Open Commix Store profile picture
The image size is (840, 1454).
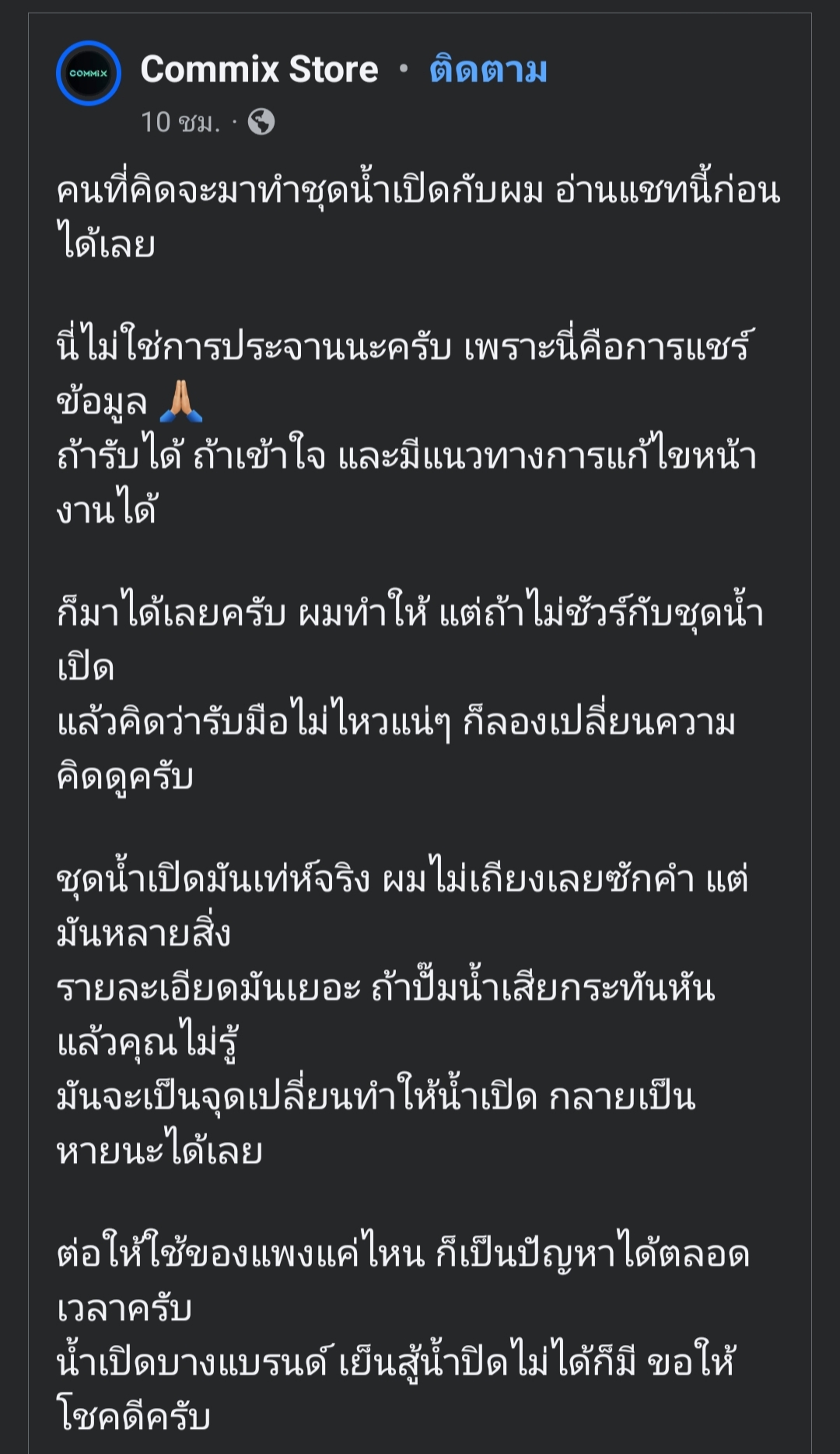tap(89, 73)
